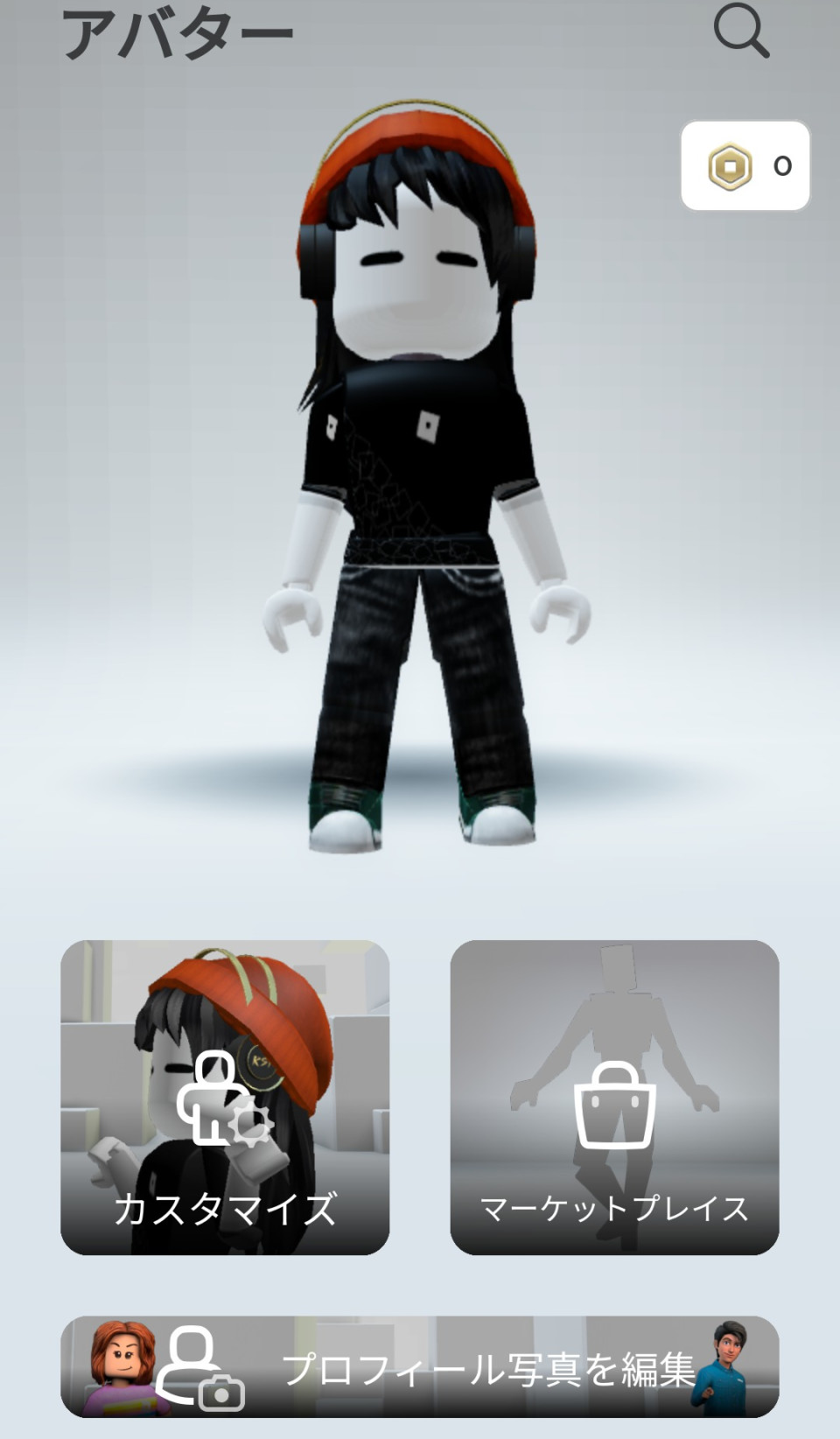This screenshot has height=1439, width=840.
Task: Open the Robux balance button
Action: click(x=745, y=165)
